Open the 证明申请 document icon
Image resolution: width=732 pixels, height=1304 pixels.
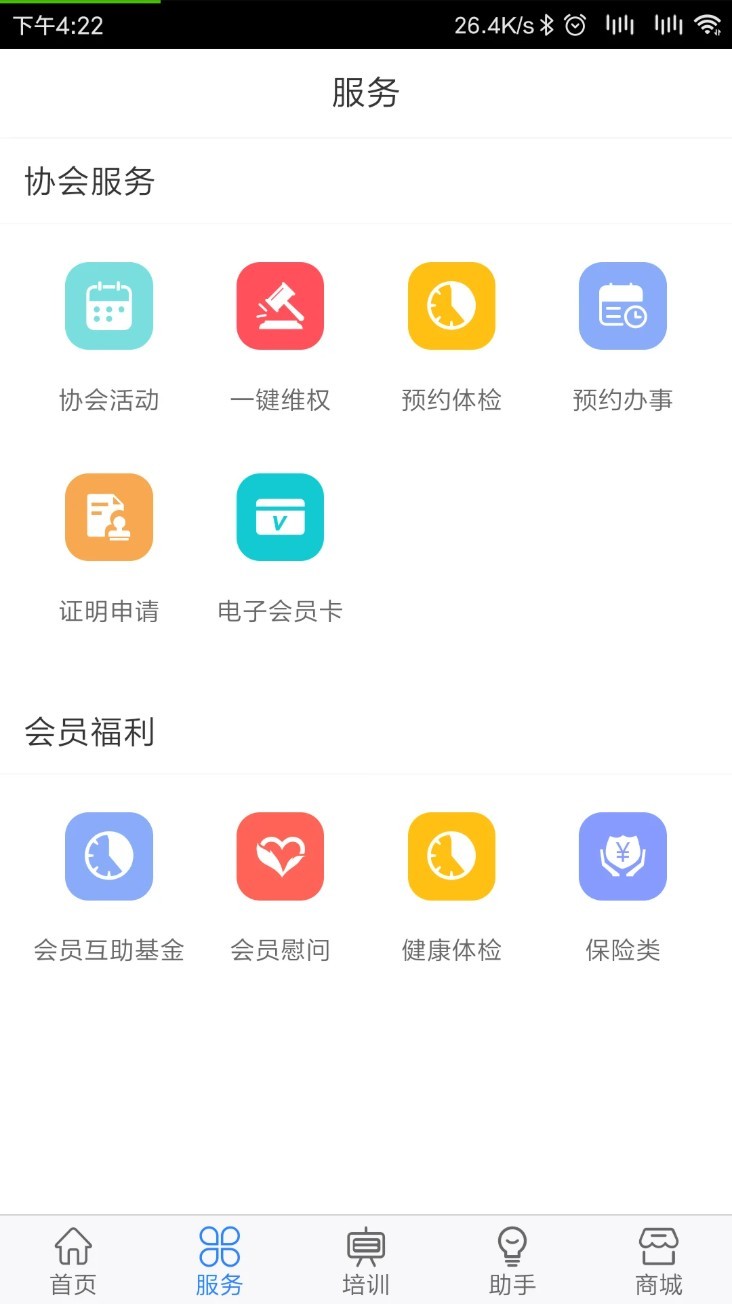tap(109, 516)
